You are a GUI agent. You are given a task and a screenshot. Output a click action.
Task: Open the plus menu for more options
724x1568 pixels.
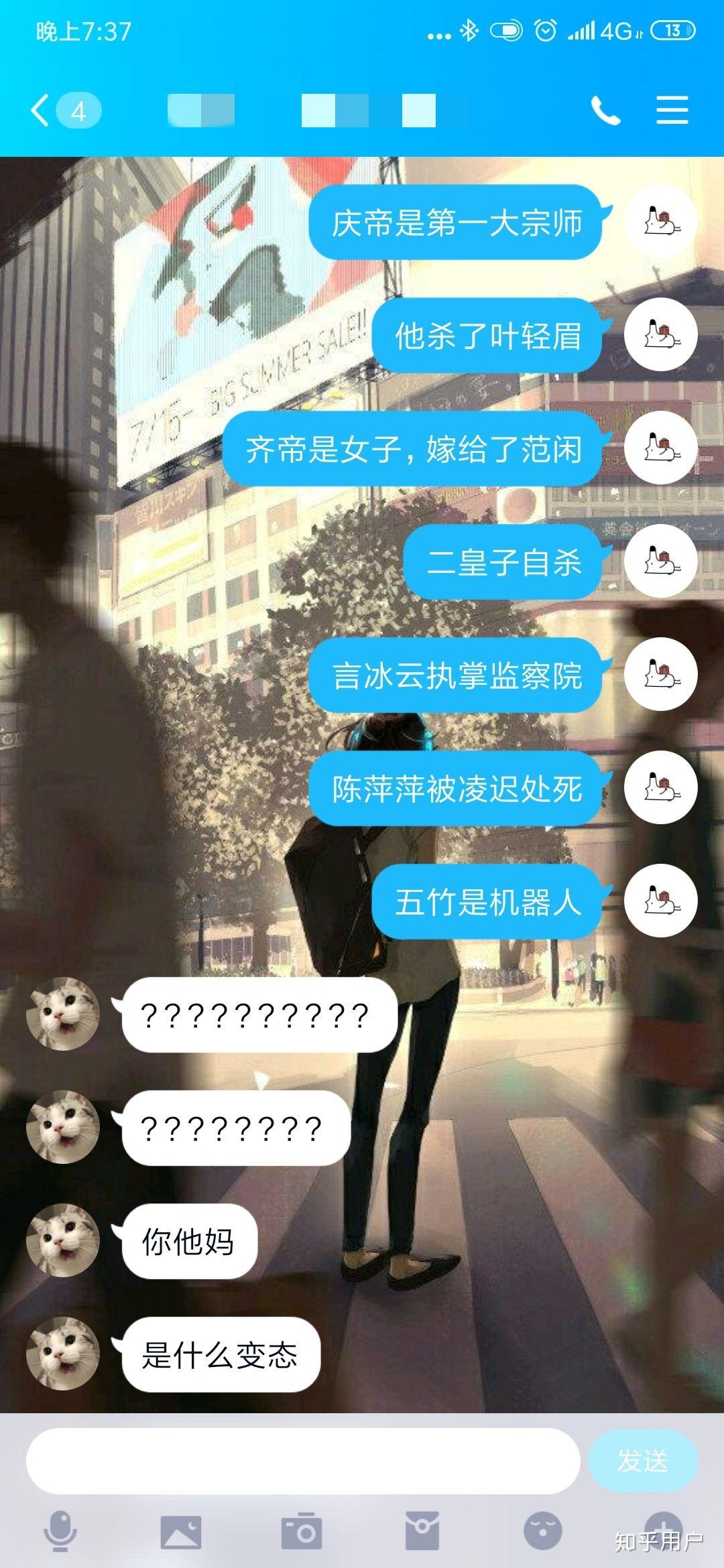click(x=662, y=1528)
